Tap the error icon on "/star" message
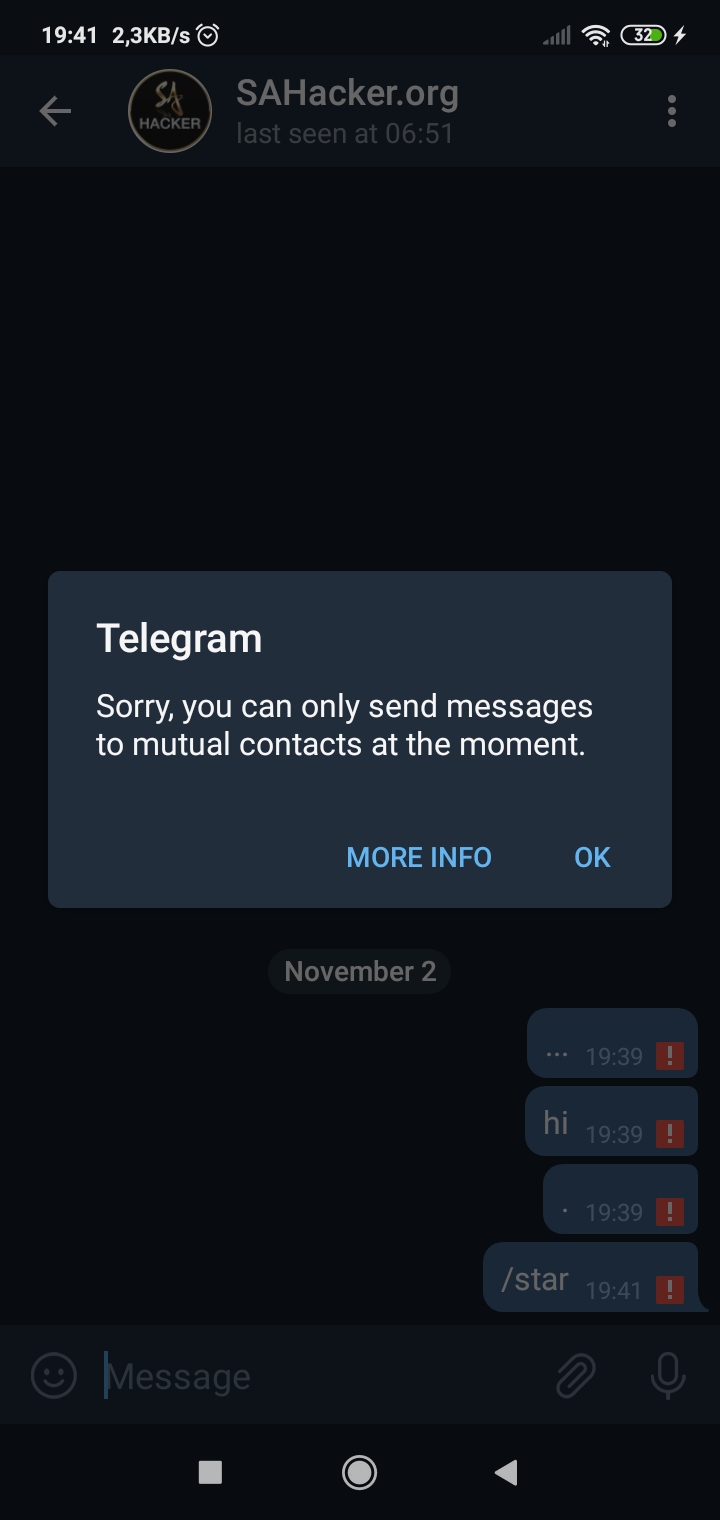Viewport: 720px width, 1520px height. pos(669,1290)
